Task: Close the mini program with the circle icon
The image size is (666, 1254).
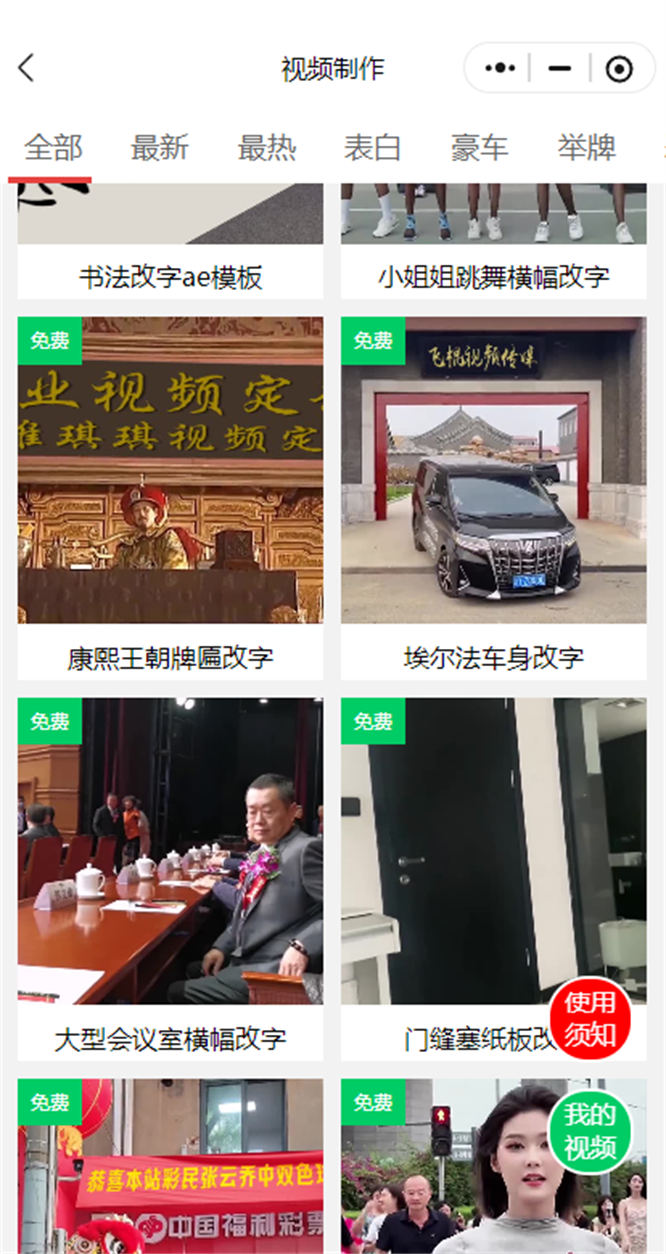Action: tap(619, 68)
